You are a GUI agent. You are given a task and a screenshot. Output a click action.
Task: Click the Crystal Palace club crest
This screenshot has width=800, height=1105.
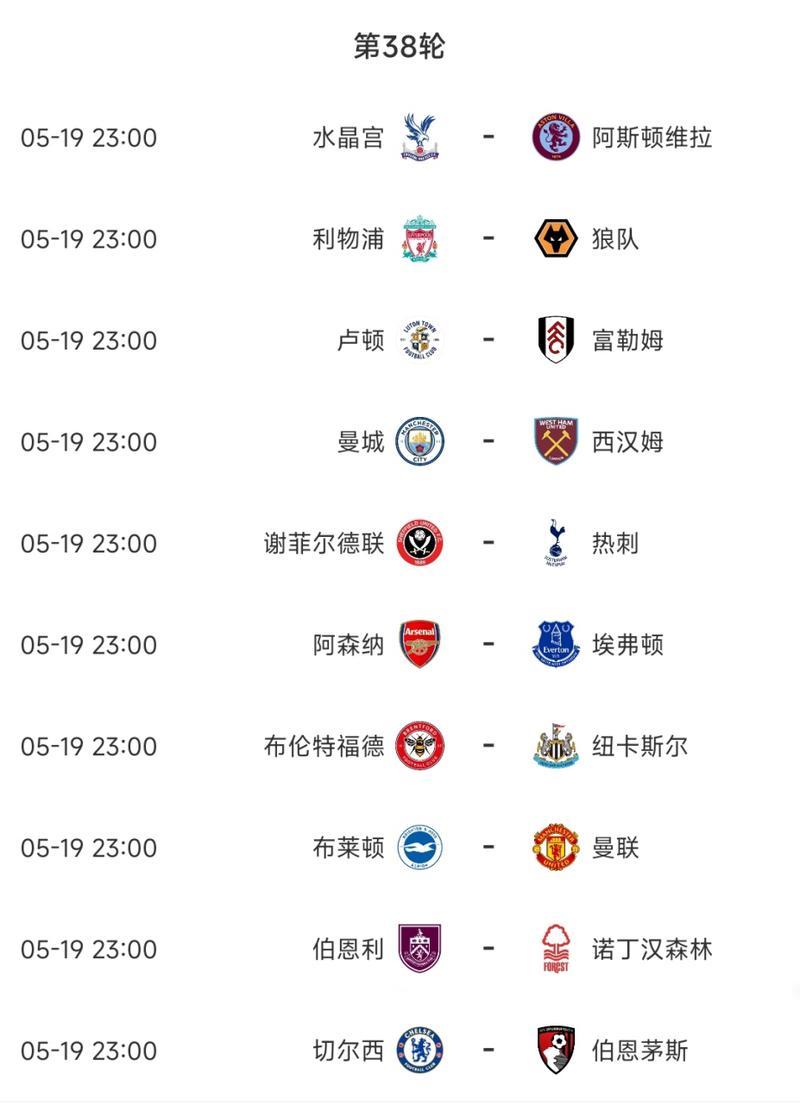(x=420, y=138)
